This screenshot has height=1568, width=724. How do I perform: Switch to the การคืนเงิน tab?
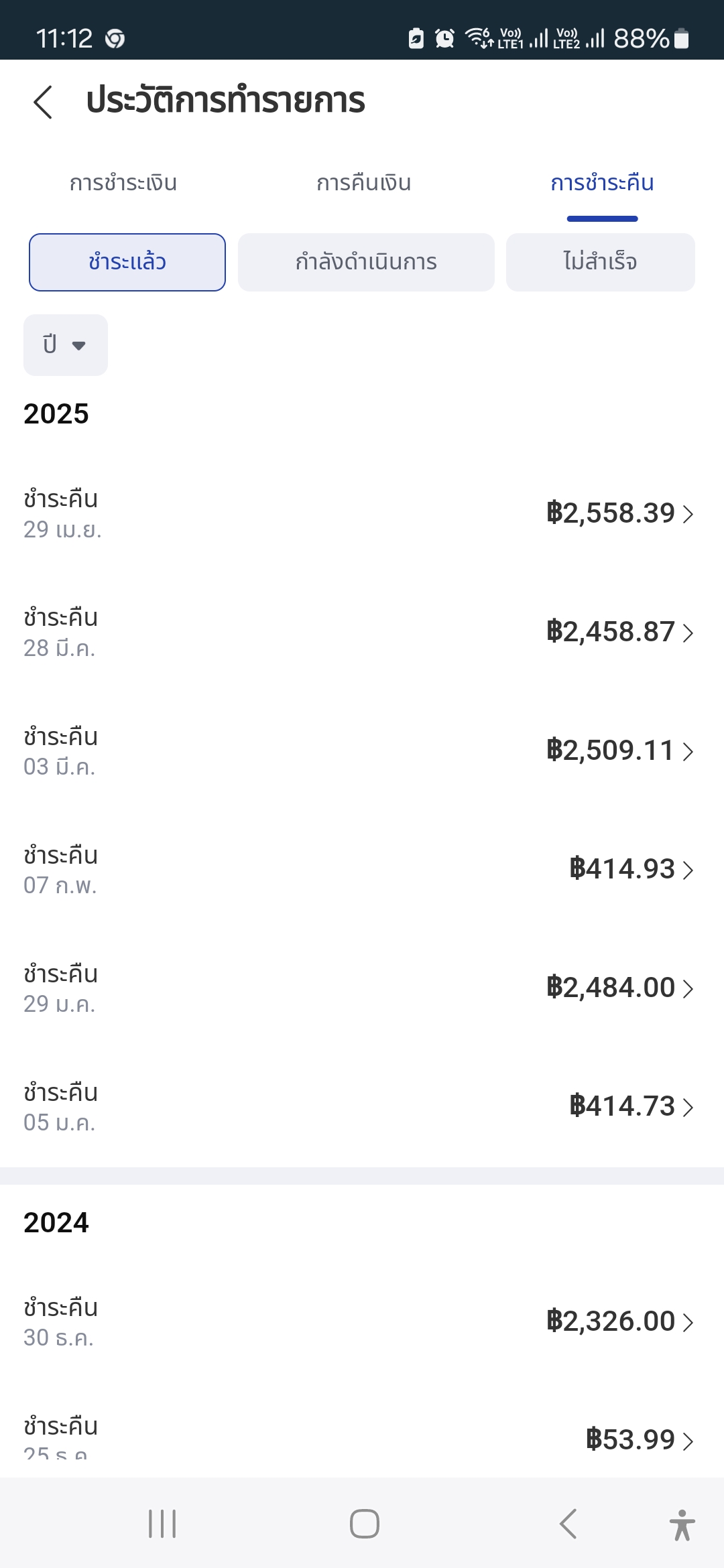363,183
